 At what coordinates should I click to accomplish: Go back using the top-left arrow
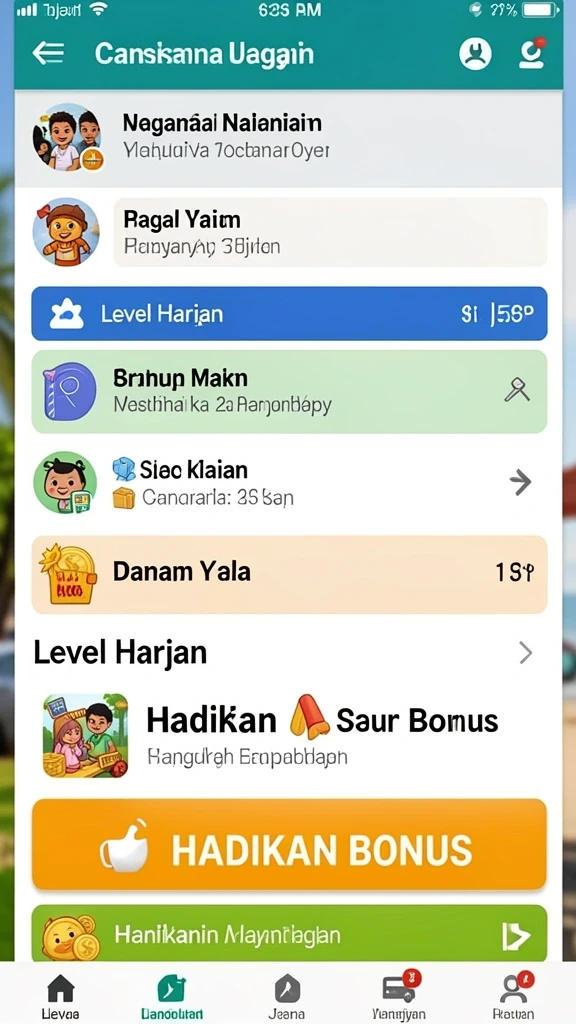(48, 54)
